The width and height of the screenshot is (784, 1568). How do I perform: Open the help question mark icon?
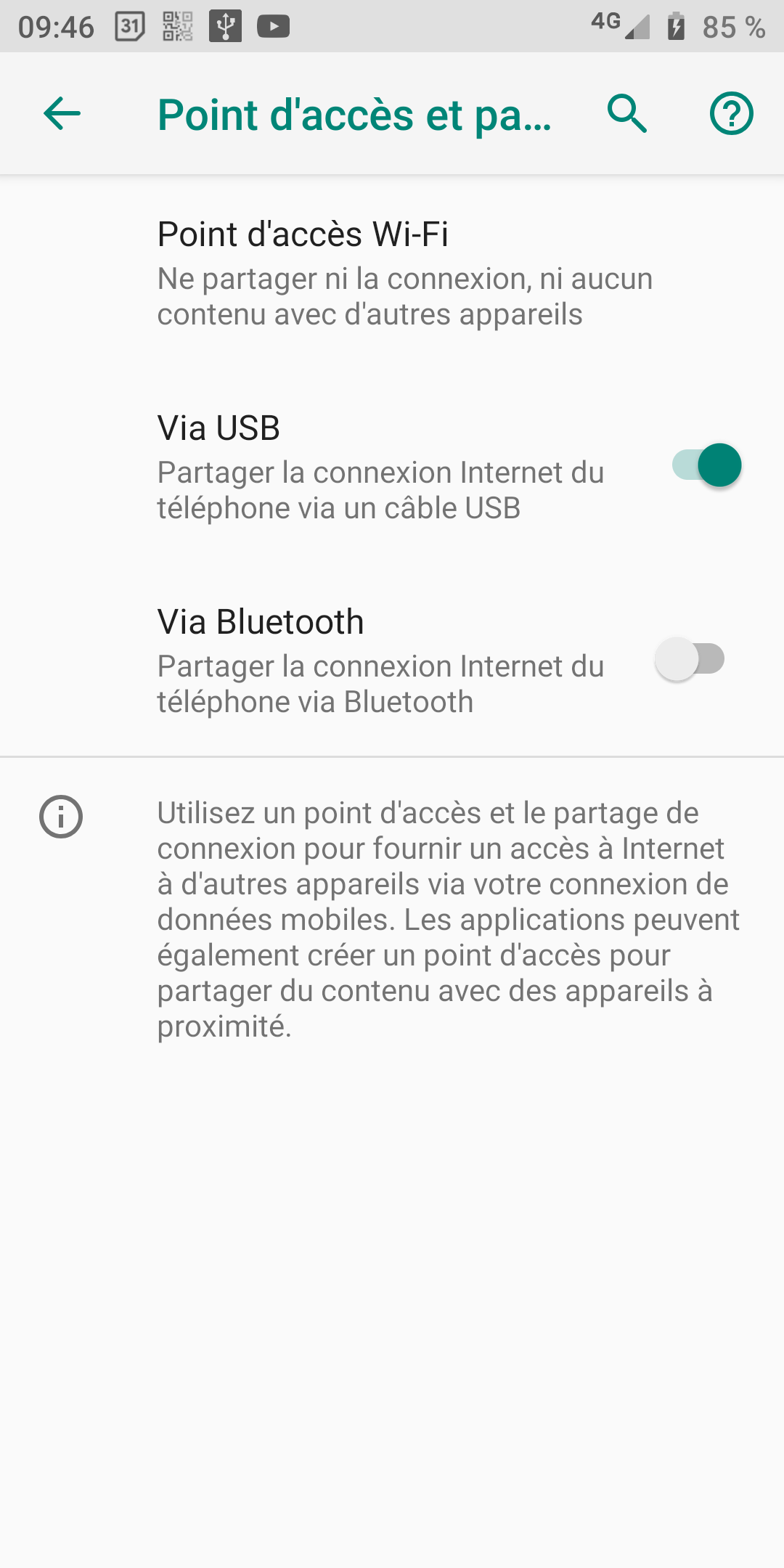[731, 114]
